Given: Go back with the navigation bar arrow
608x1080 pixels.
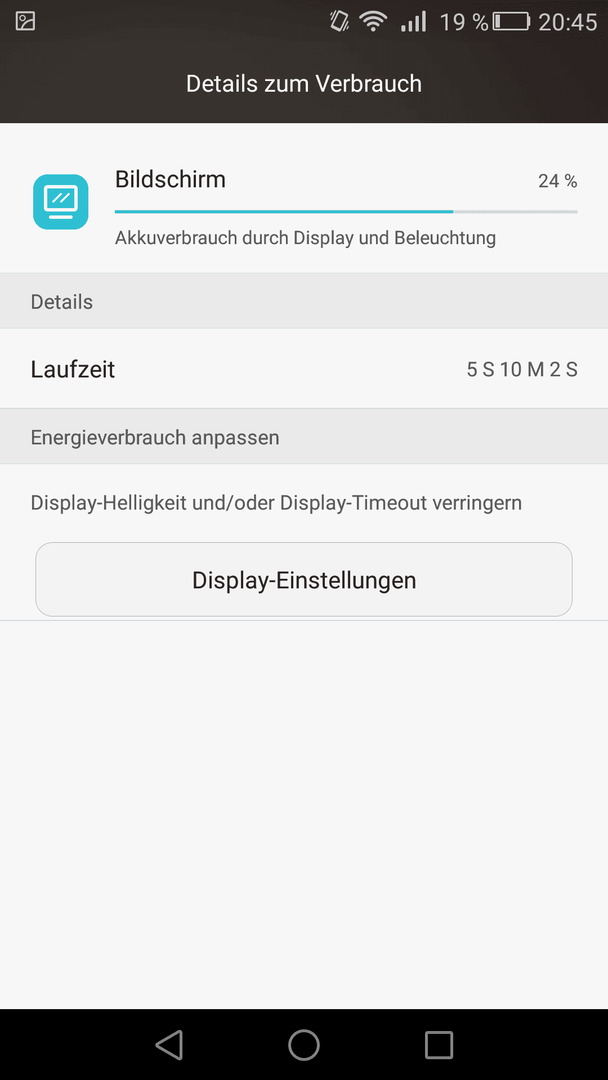Looking at the screenshot, I should click(169, 1044).
